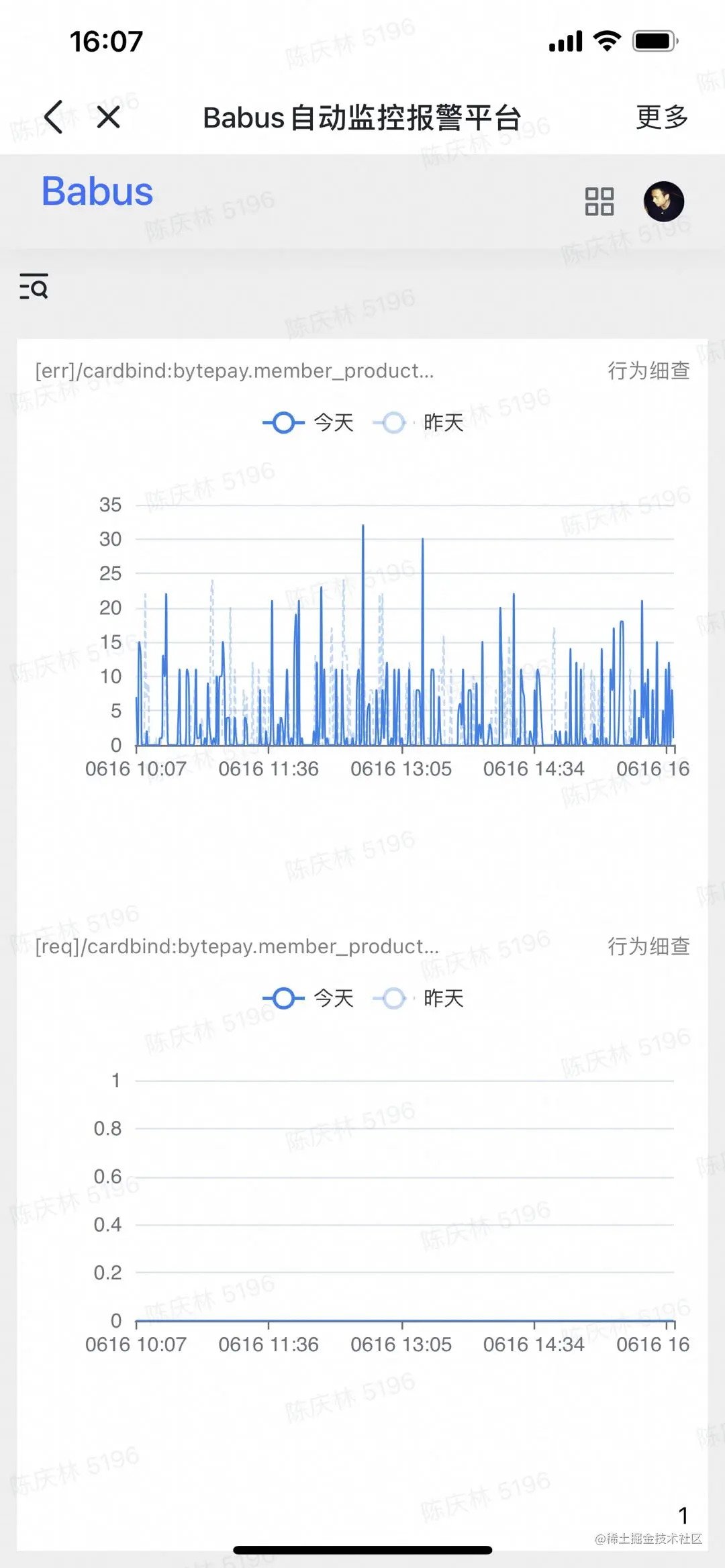The width and height of the screenshot is (725, 1568).
Task: Open the 更多 menu
Action: (x=662, y=117)
